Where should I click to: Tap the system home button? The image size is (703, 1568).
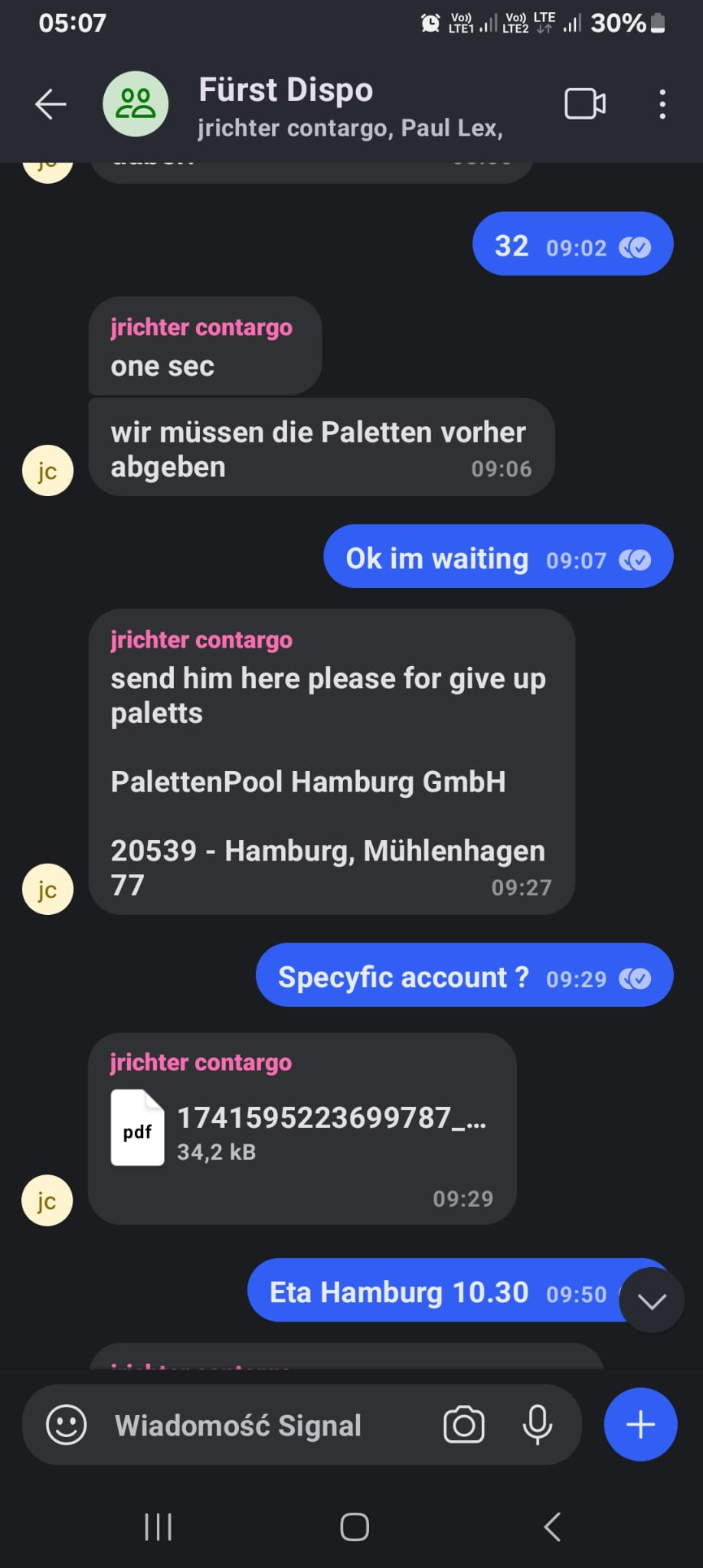pyautogui.click(x=355, y=1527)
